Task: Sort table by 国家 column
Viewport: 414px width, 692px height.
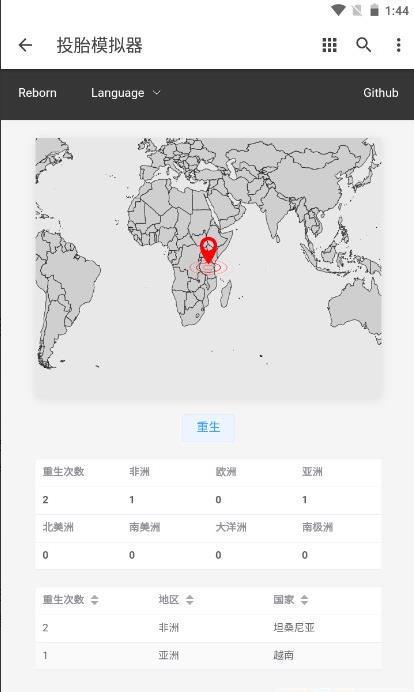Action: (290, 599)
